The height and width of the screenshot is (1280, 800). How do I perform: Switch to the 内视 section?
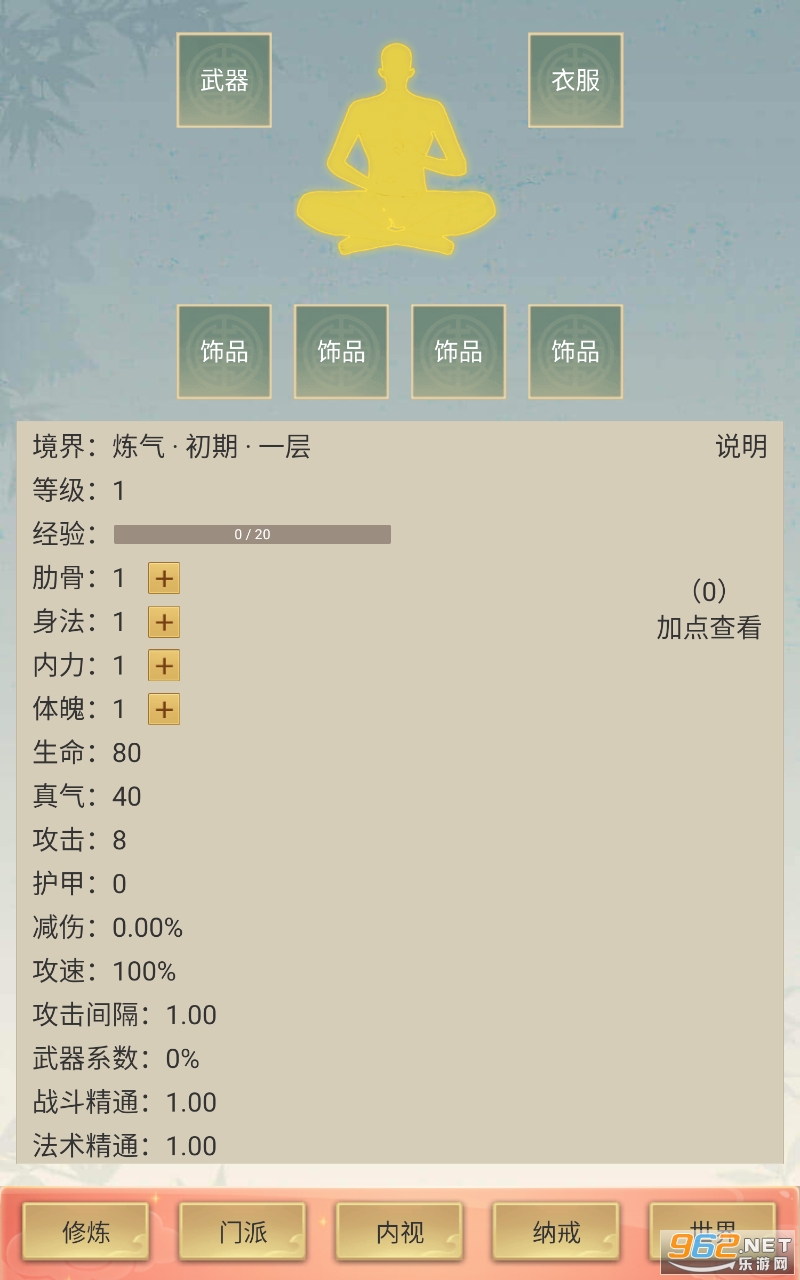point(400,1232)
